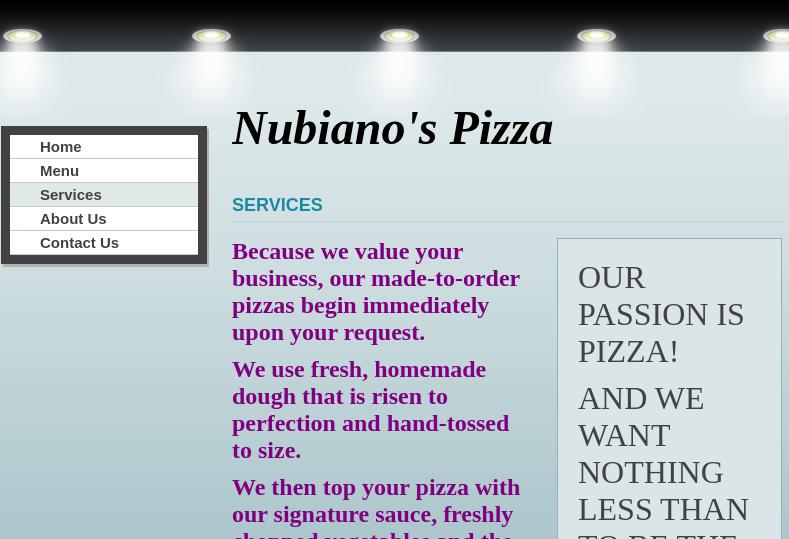Tap the Contact Us link
Screen dimensions: 789x539
[79, 243]
